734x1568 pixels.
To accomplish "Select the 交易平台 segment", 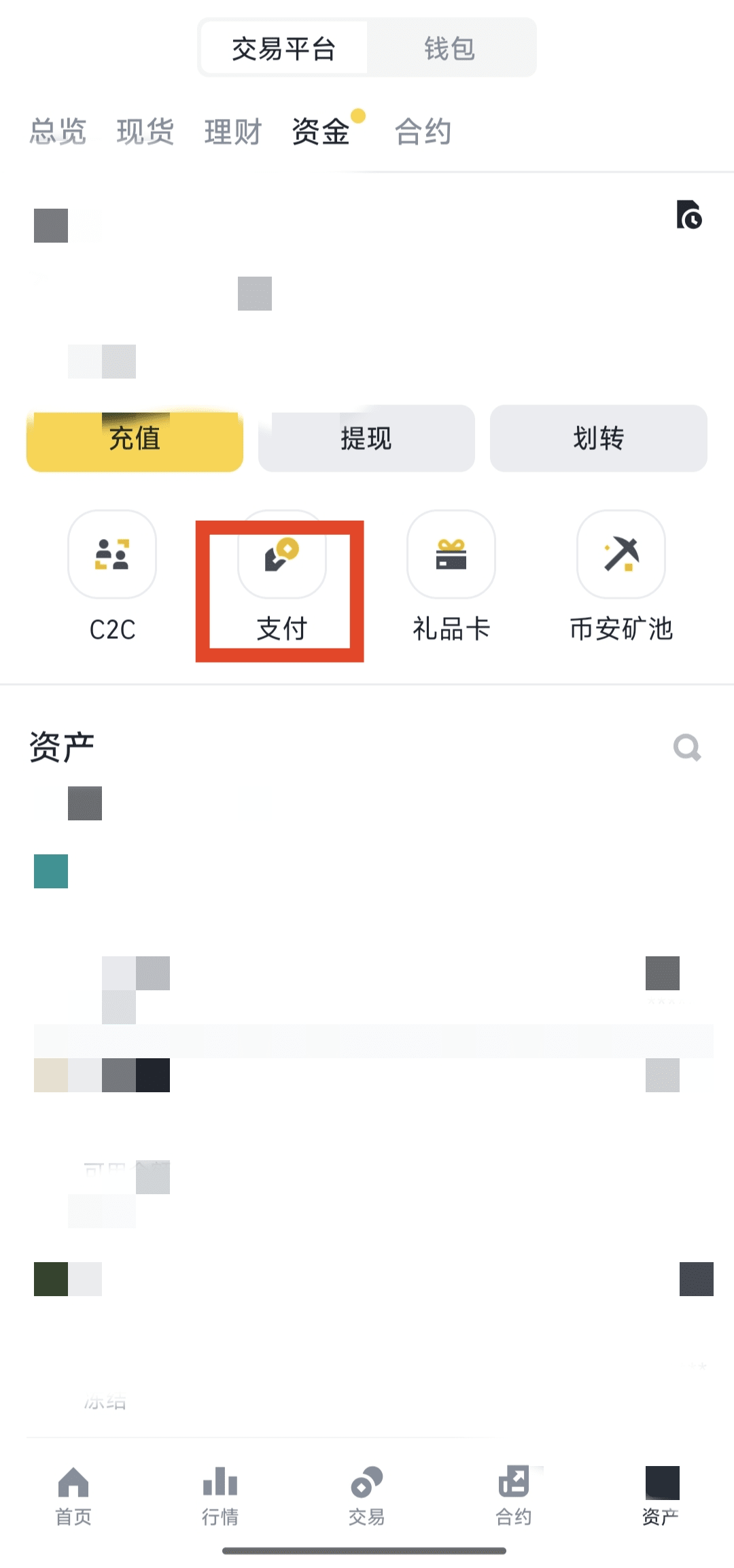I will tap(284, 48).
